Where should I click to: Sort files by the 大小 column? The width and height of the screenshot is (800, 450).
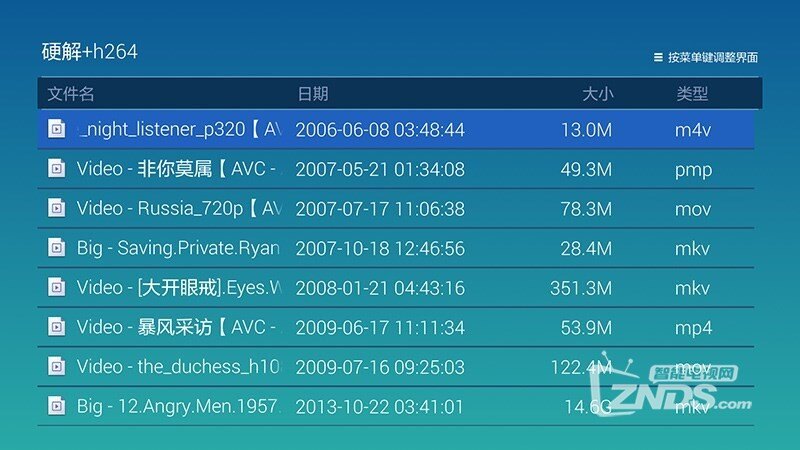point(597,94)
